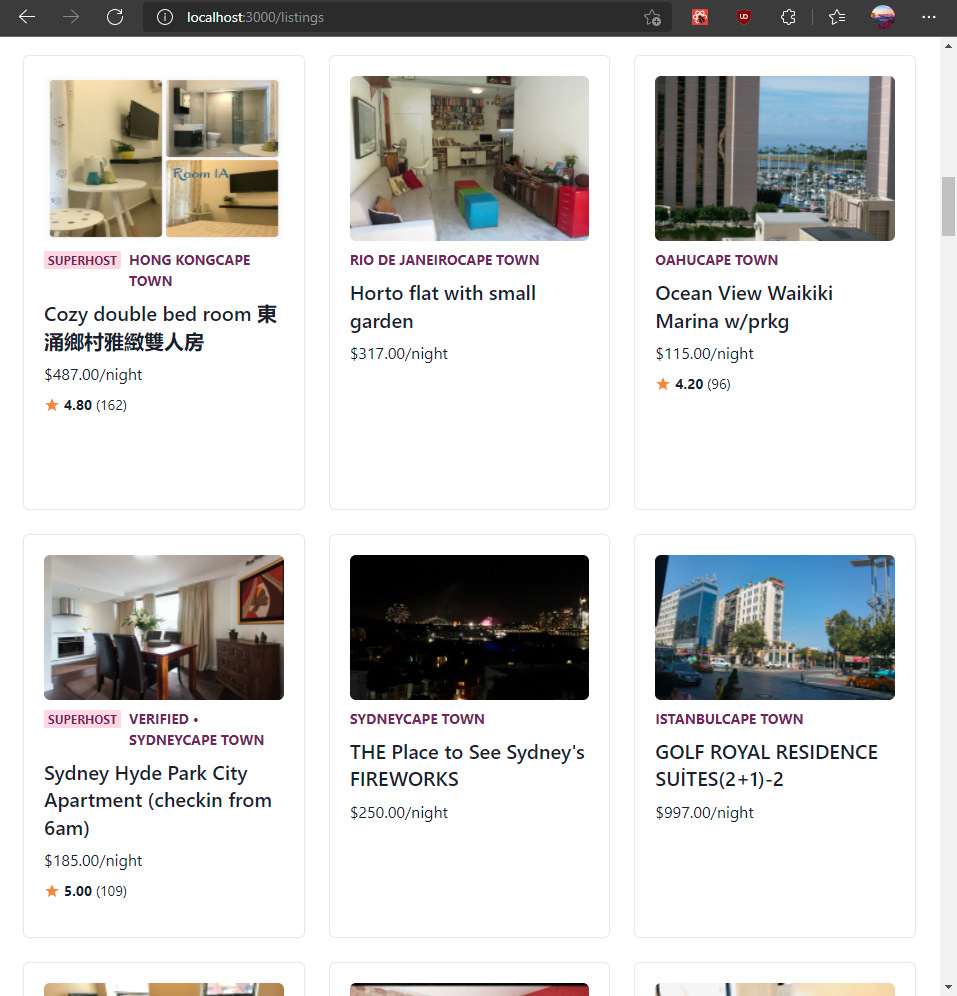
Task: Refresh the listings page
Action: coord(114,17)
